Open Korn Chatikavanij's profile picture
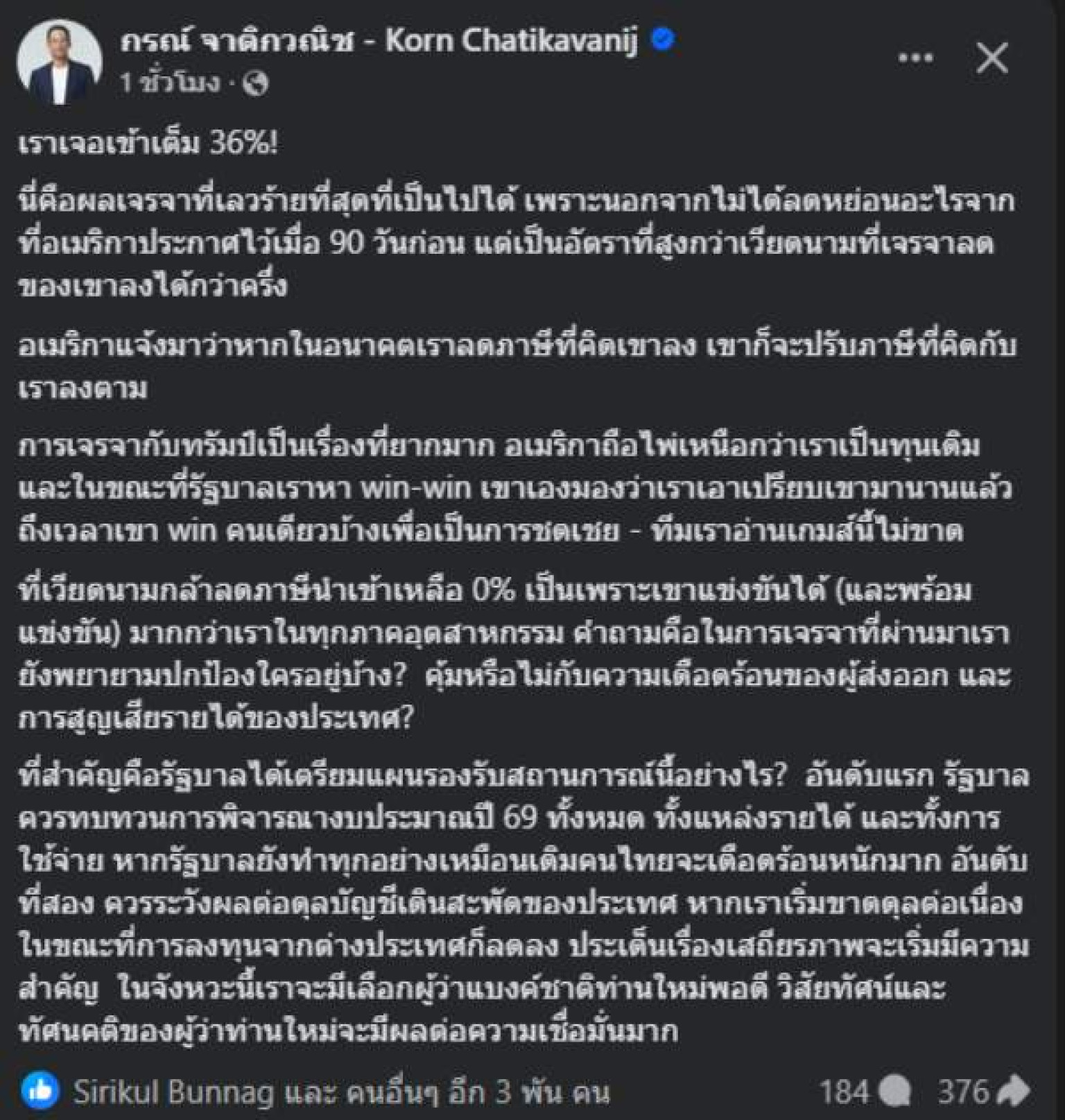The image size is (1065, 1120). click(60, 61)
